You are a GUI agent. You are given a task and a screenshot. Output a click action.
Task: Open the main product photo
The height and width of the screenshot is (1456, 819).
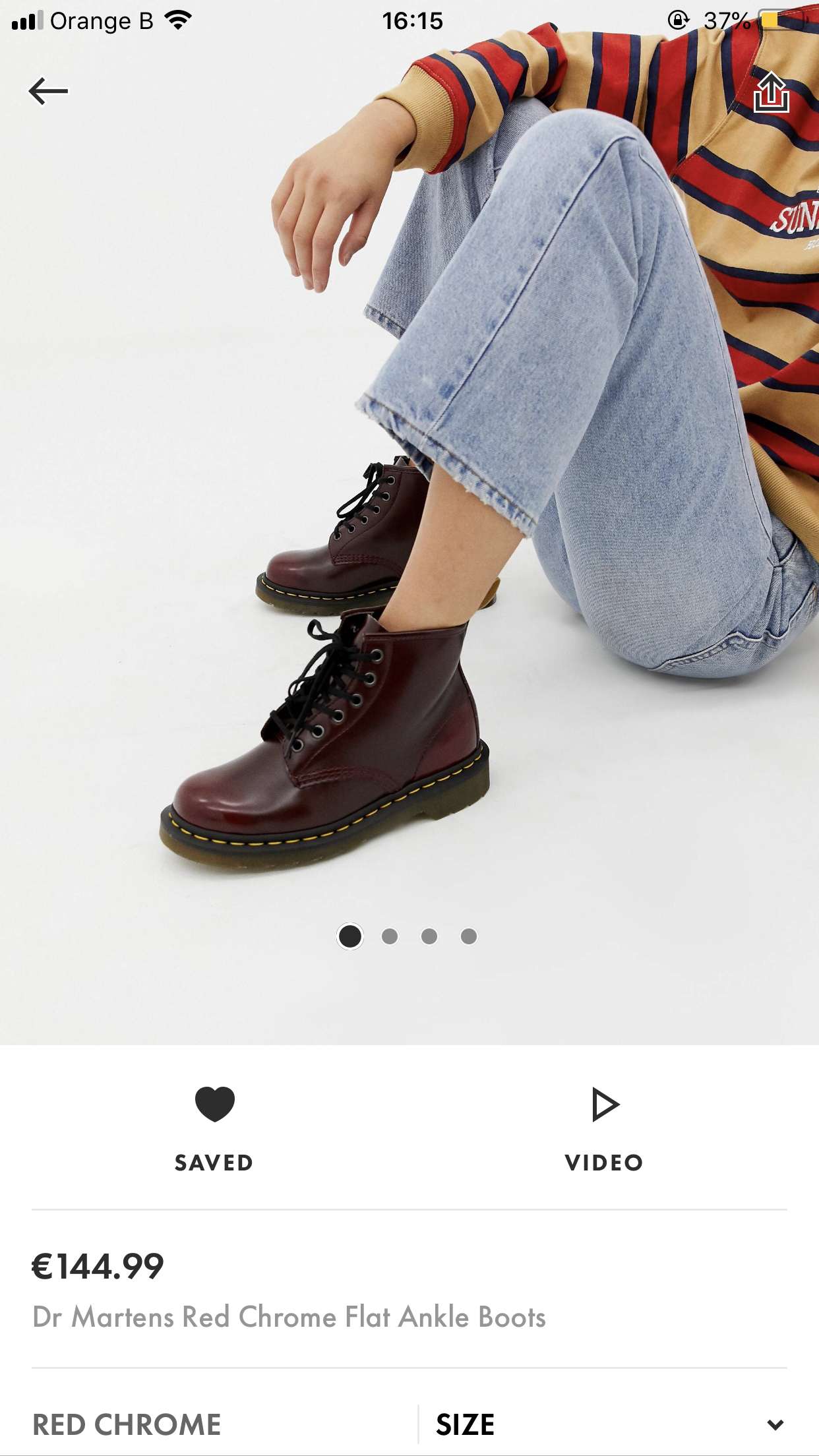(x=409, y=522)
